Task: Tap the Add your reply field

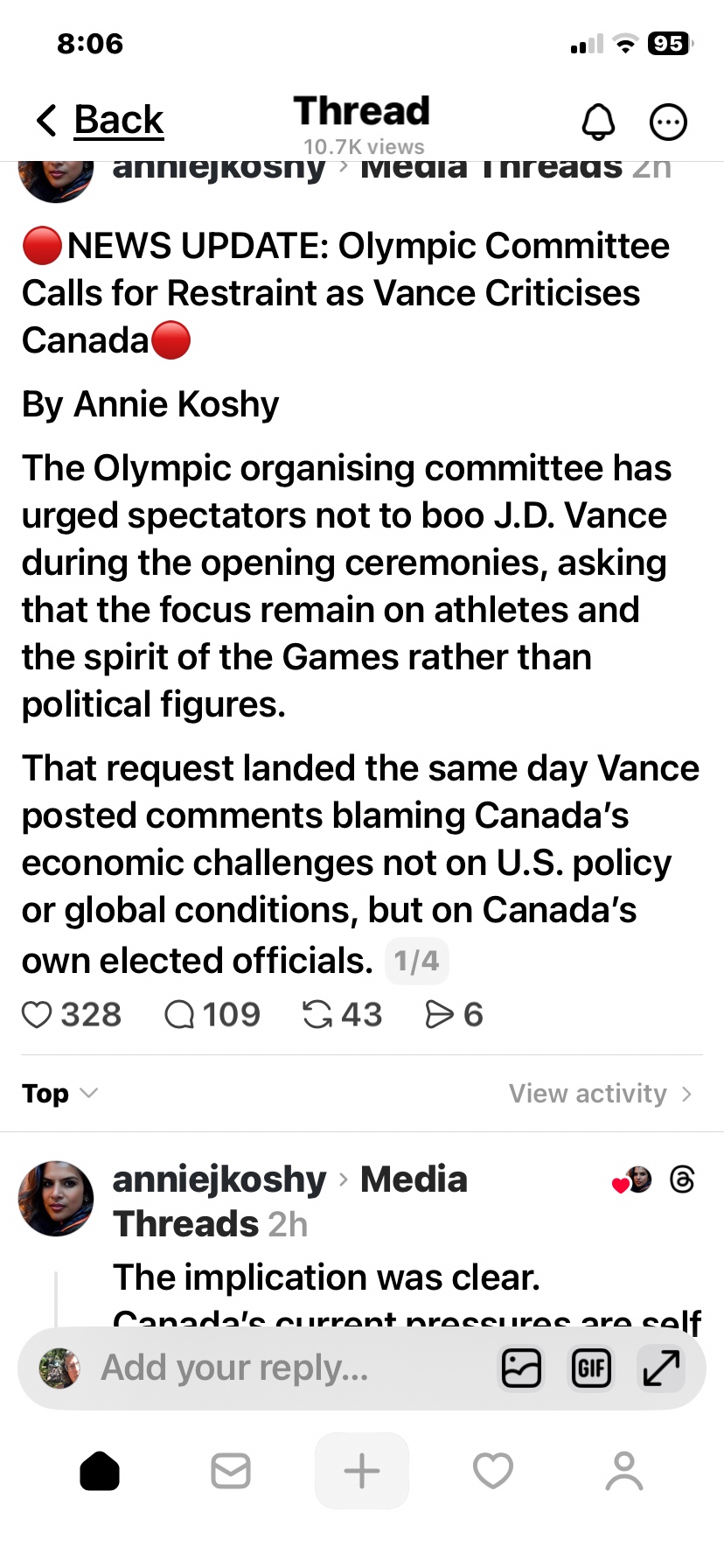Action: (x=262, y=1368)
